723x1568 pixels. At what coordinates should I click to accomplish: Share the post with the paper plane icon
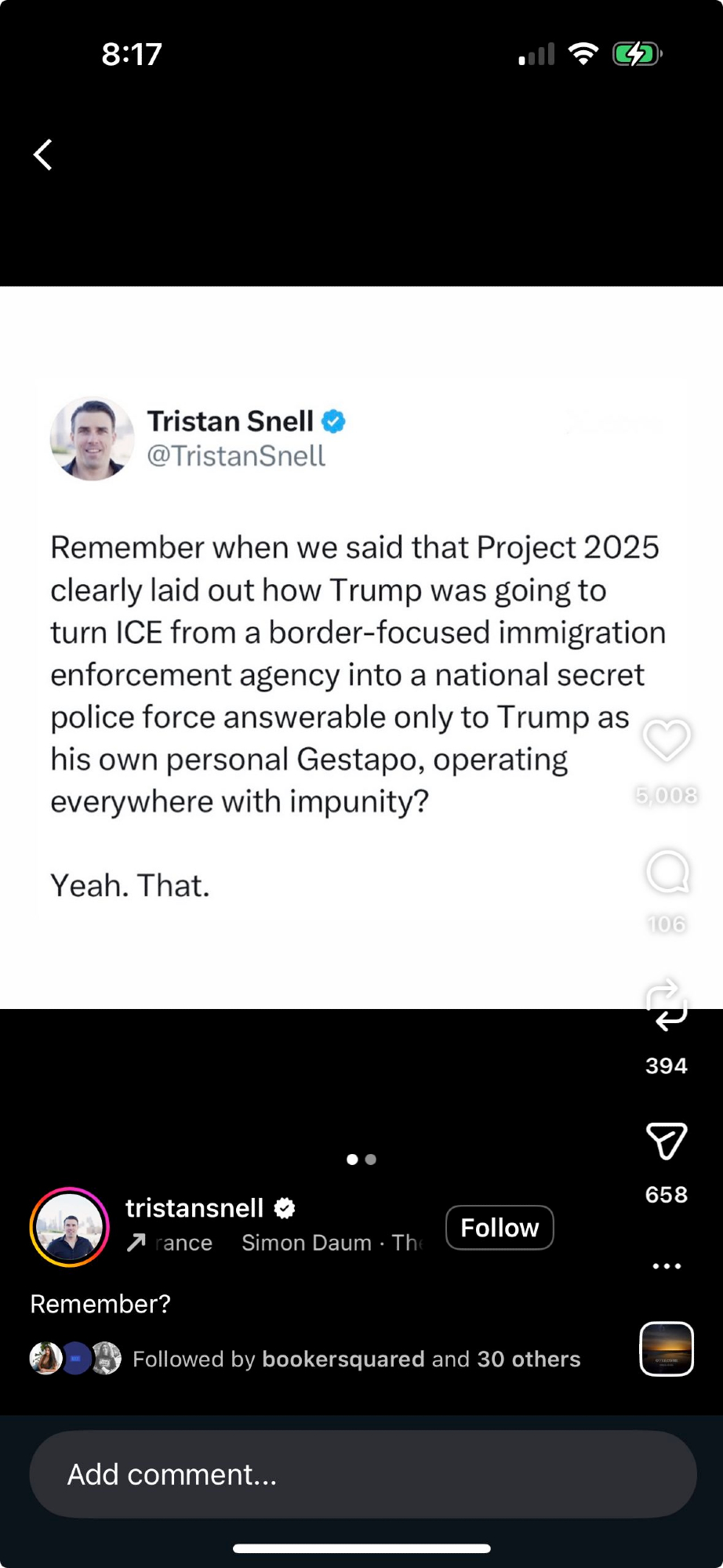click(x=667, y=1141)
